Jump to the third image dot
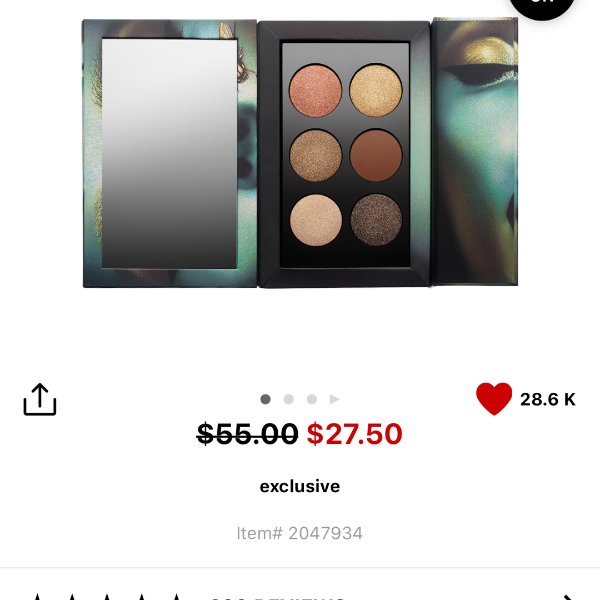Viewport: 600px width, 600px height. pos(312,399)
